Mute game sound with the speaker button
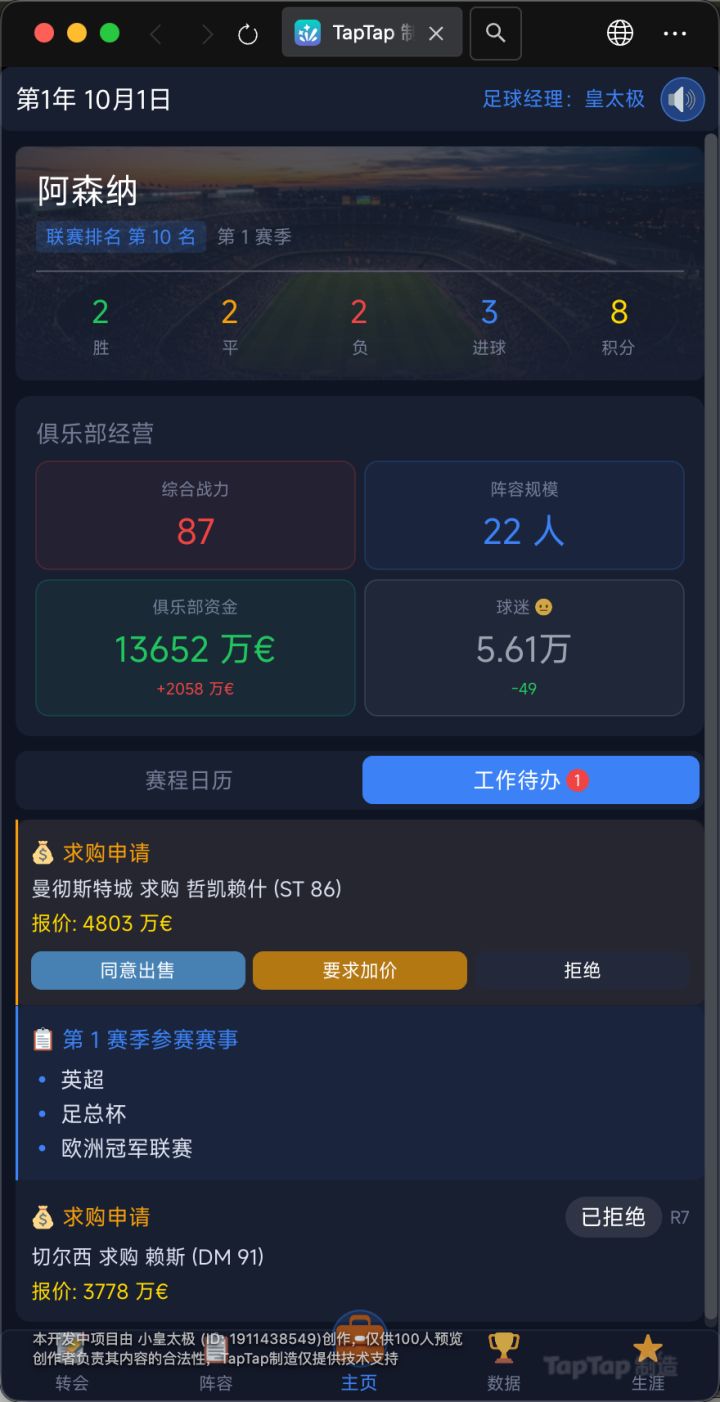The height and width of the screenshot is (1402, 720). click(682, 99)
